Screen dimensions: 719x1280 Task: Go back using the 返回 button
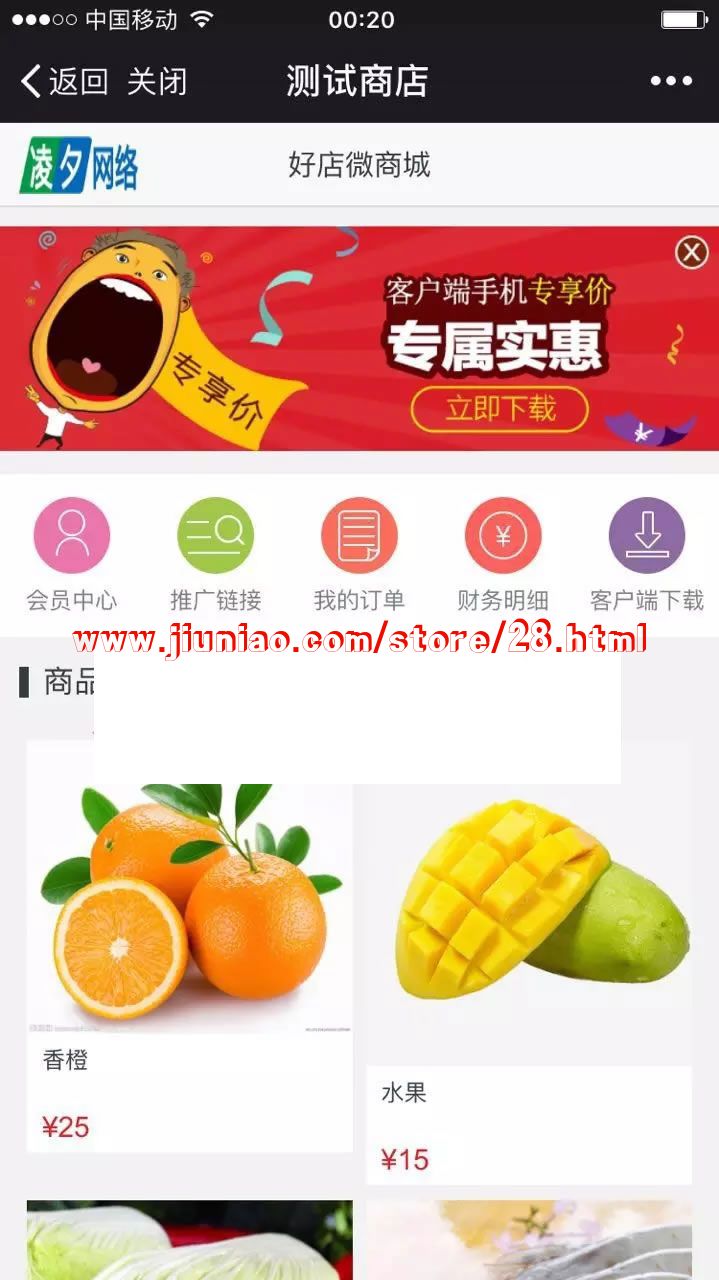[64, 81]
